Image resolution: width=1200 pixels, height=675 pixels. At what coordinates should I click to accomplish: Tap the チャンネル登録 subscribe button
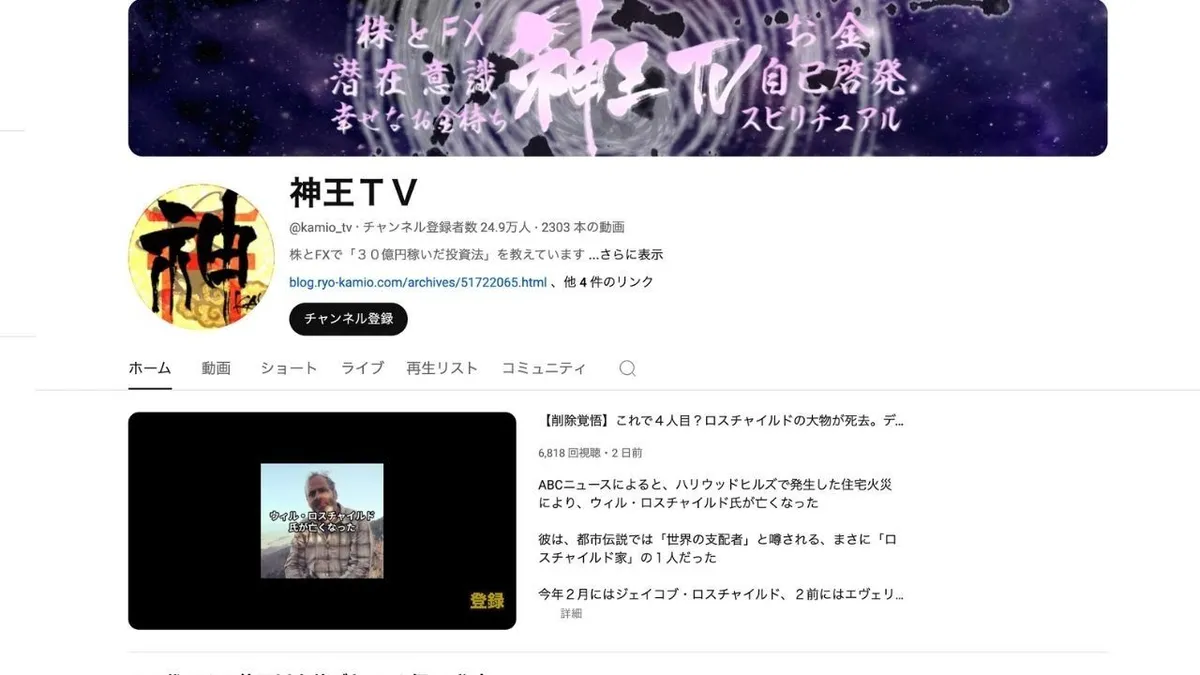tap(348, 319)
